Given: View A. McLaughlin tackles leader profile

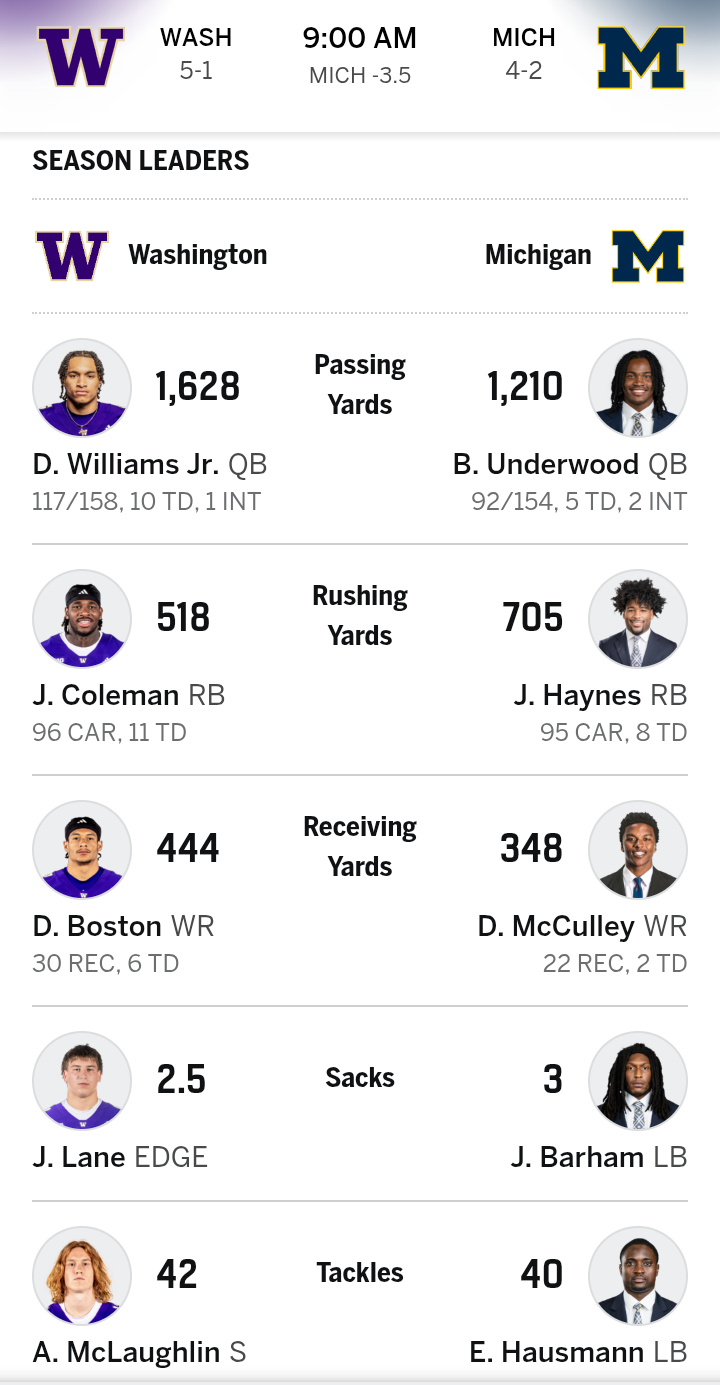Looking at the screenshot, I should 82,1276.
